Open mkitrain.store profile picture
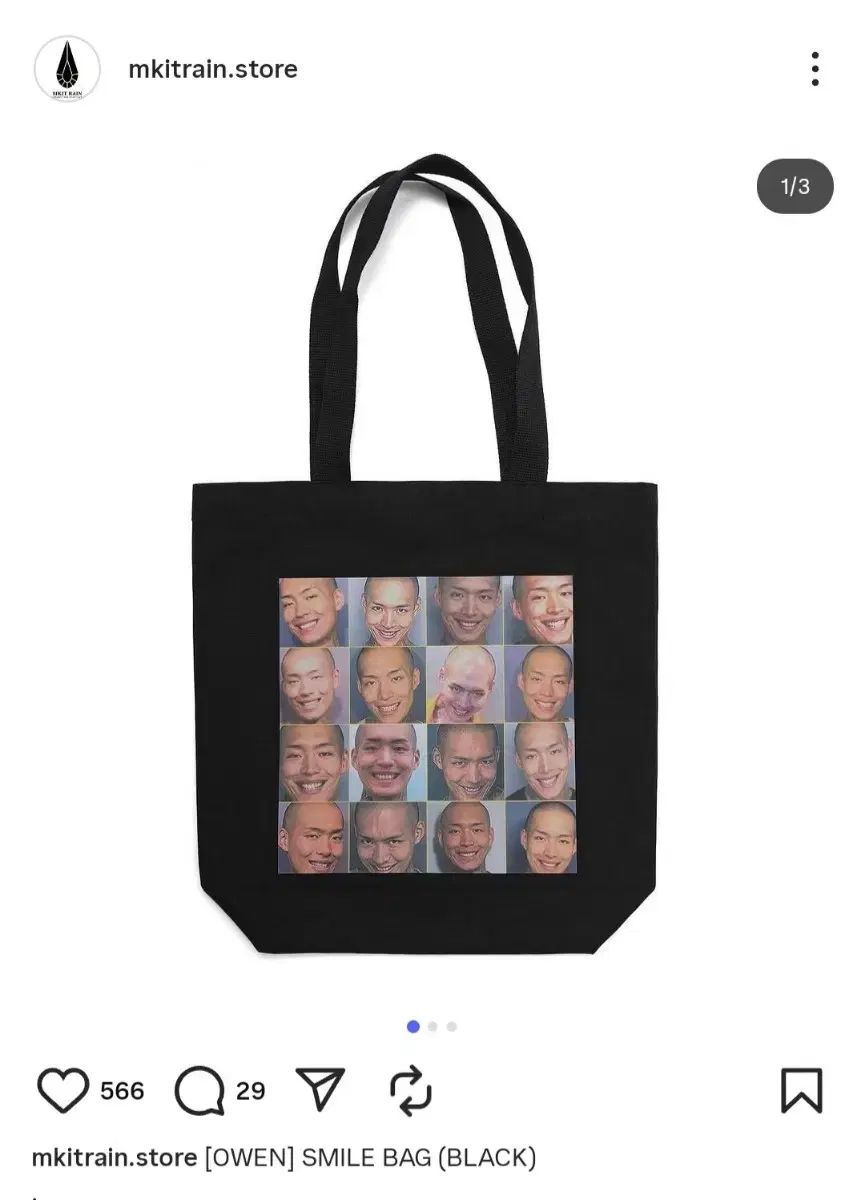 click(x=67, y=69)
